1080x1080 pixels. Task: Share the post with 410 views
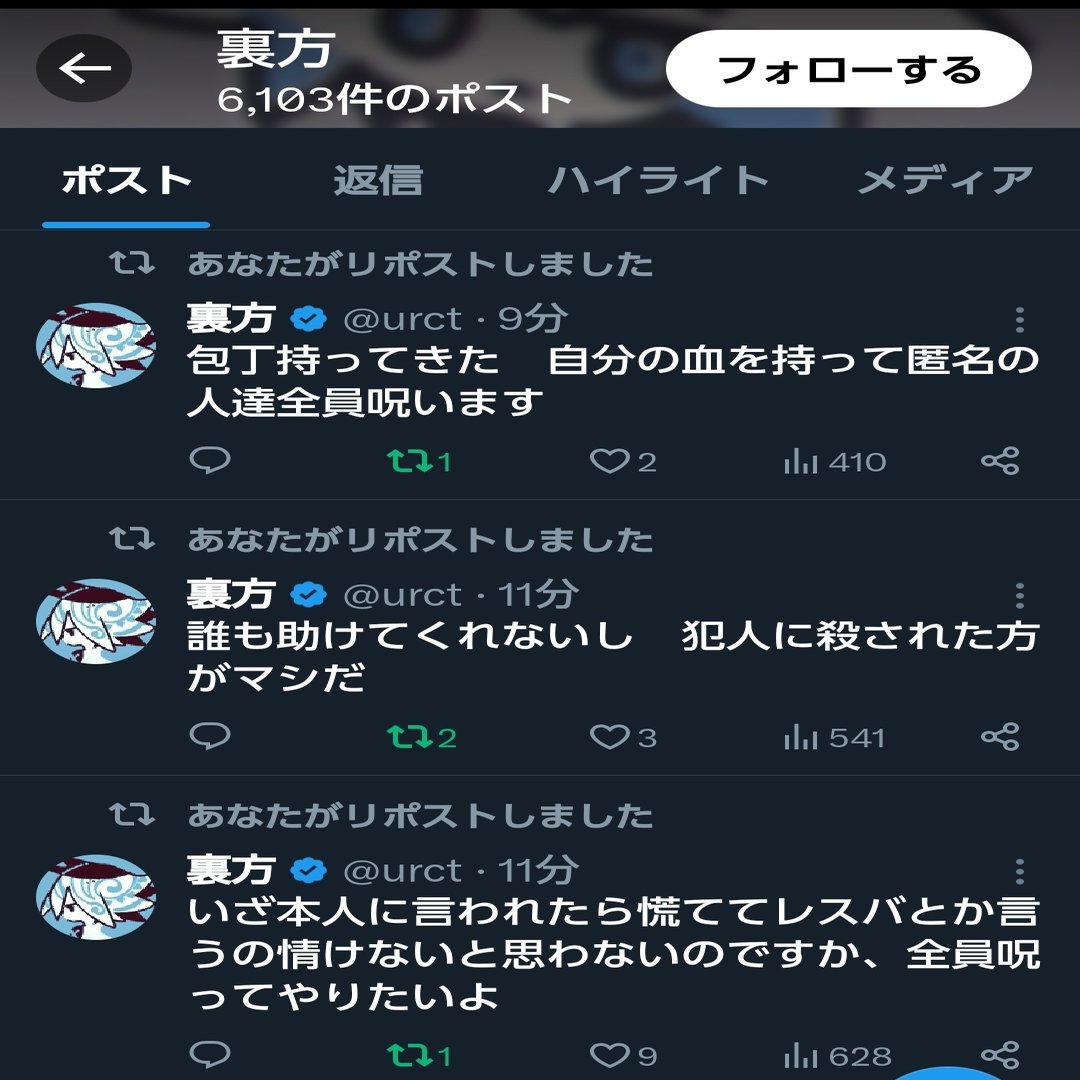999,461
